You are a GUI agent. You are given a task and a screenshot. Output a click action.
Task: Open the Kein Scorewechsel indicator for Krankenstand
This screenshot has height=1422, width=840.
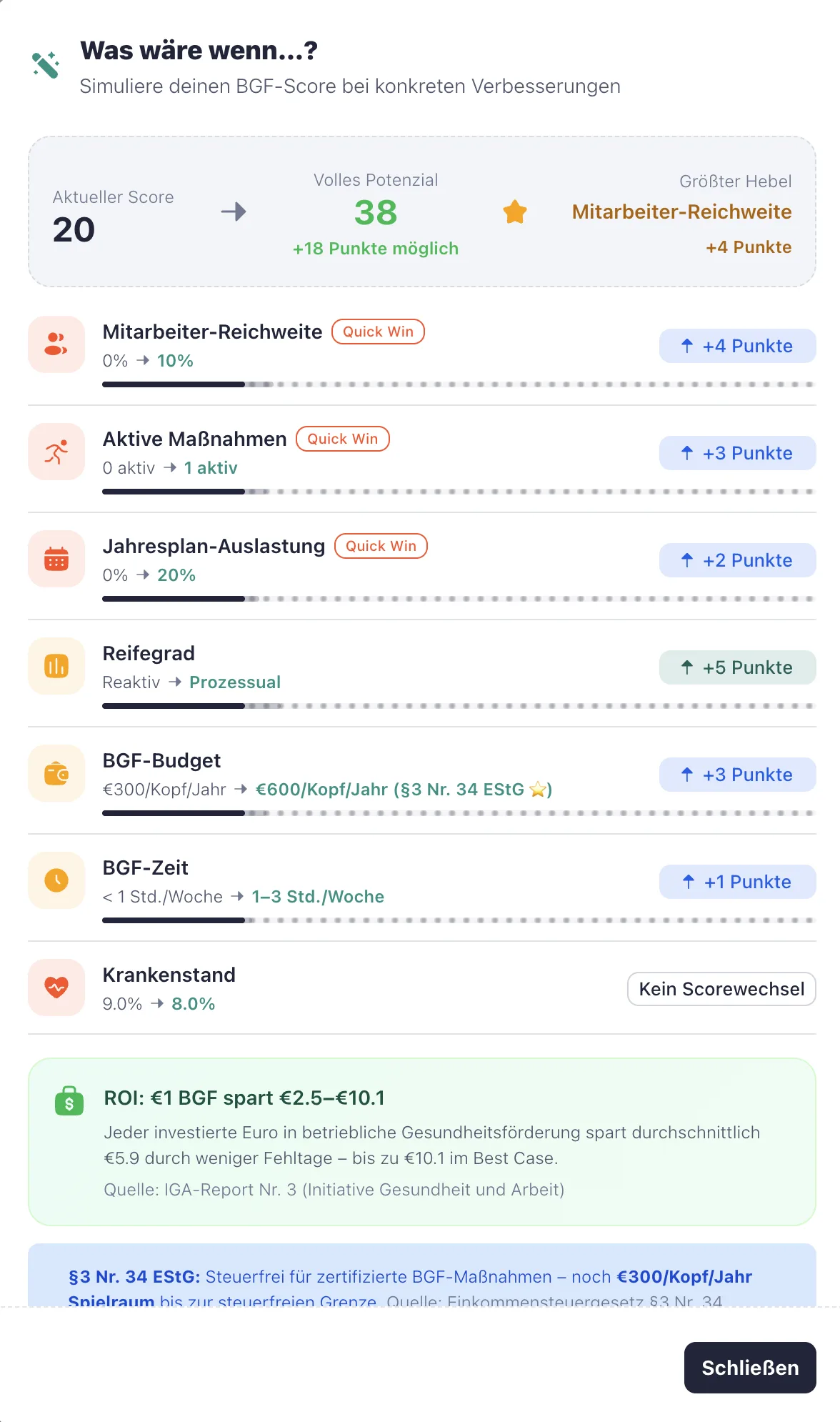coord(721,989)
